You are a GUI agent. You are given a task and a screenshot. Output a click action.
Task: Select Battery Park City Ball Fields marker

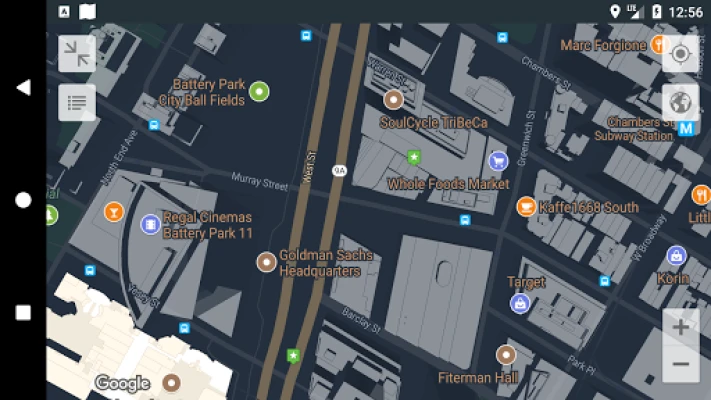point(259,92)
